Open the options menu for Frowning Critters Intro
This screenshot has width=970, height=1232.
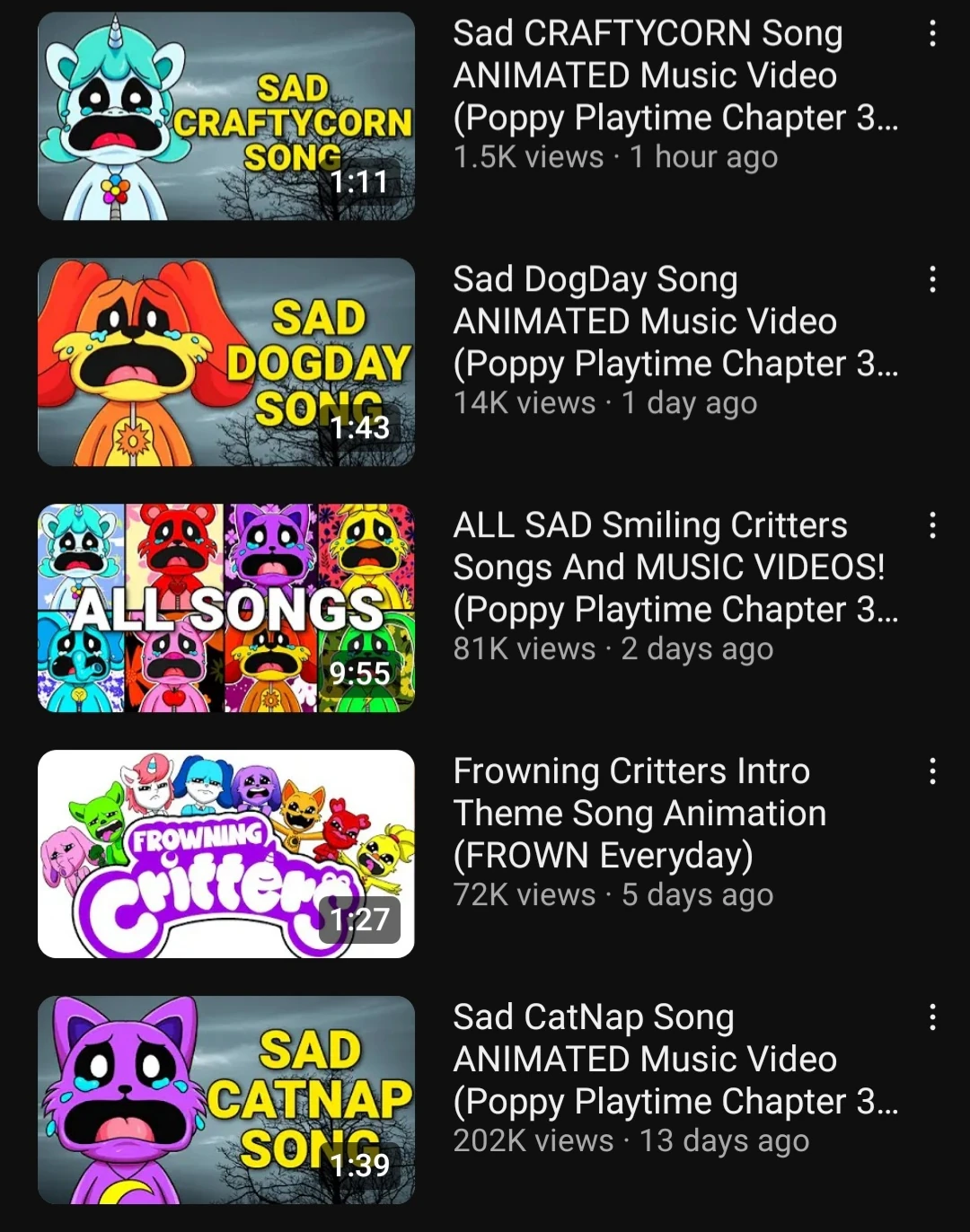tap(933, 770)
